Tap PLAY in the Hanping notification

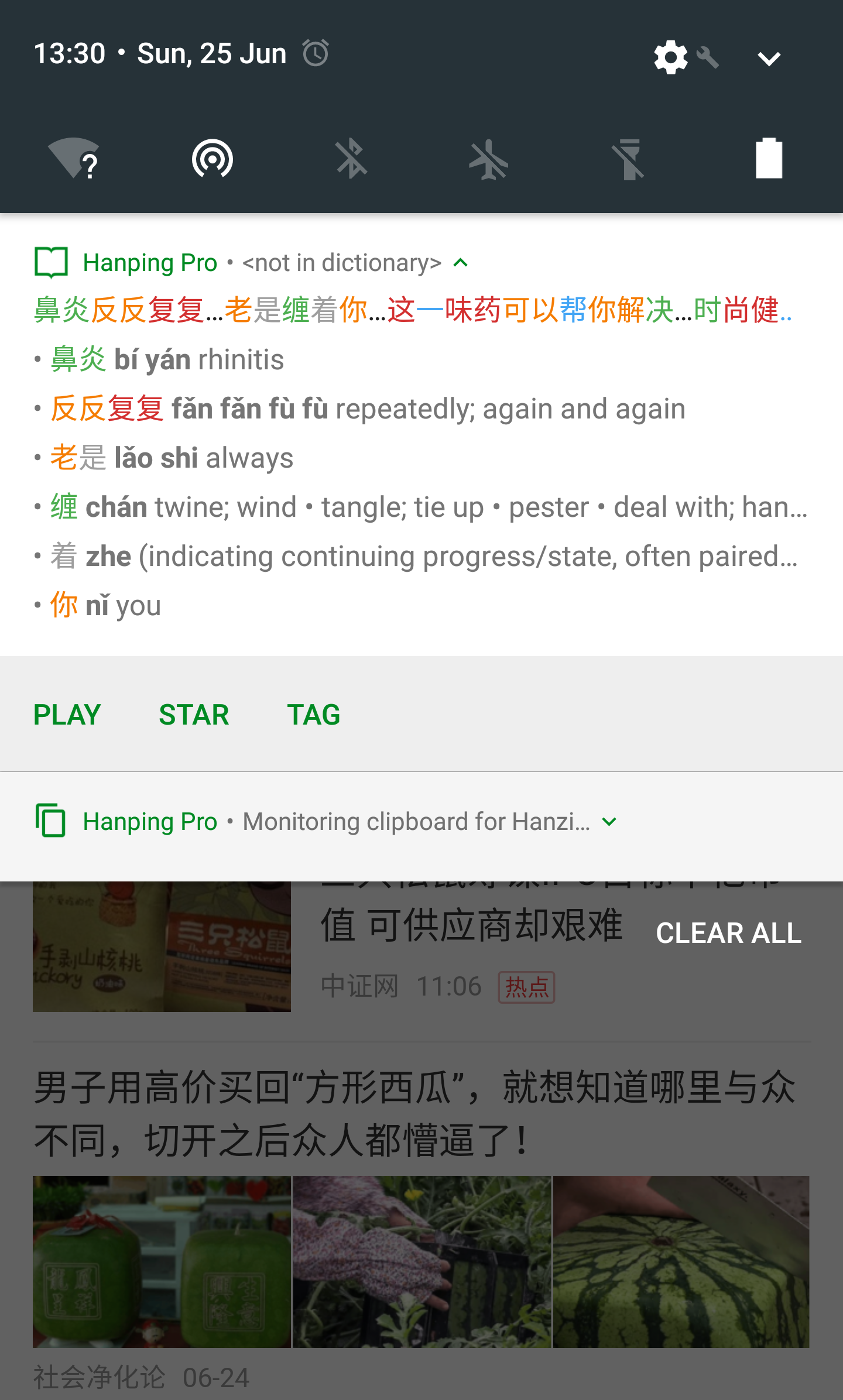tap(67, 715)
